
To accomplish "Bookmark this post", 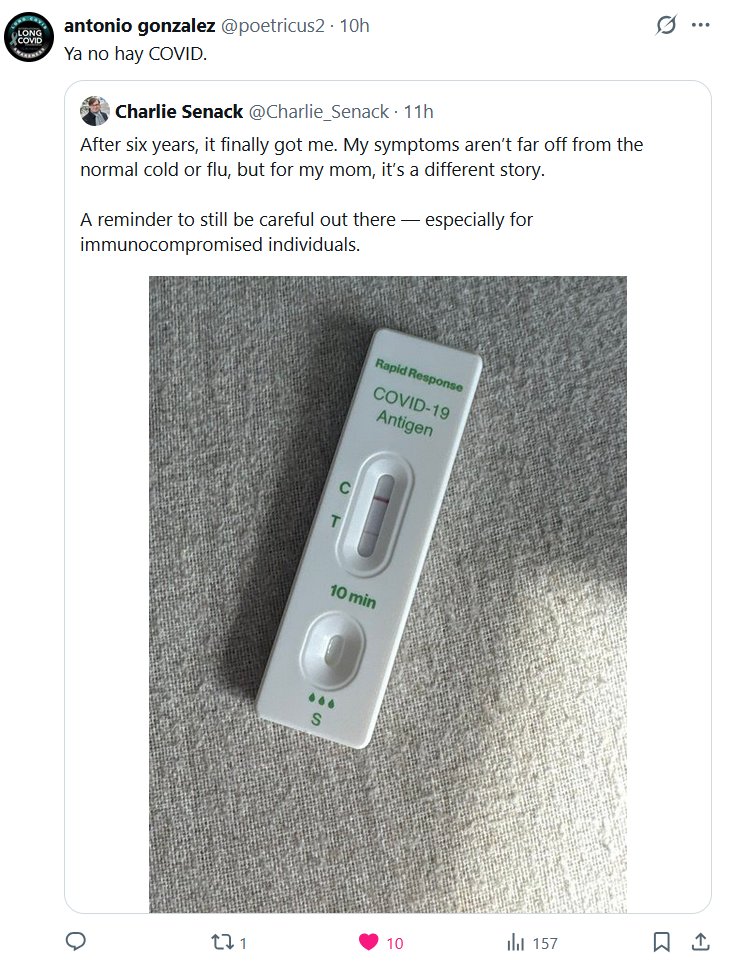I will click(661, 942).
